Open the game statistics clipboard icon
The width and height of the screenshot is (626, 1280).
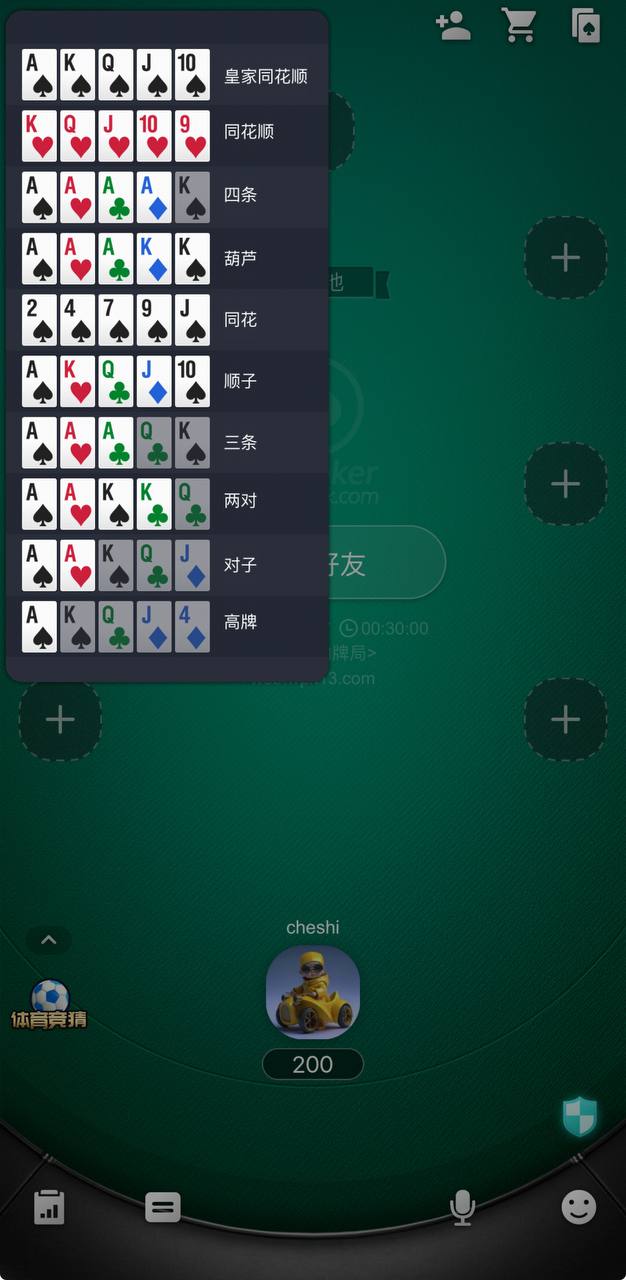[49, 1207]
